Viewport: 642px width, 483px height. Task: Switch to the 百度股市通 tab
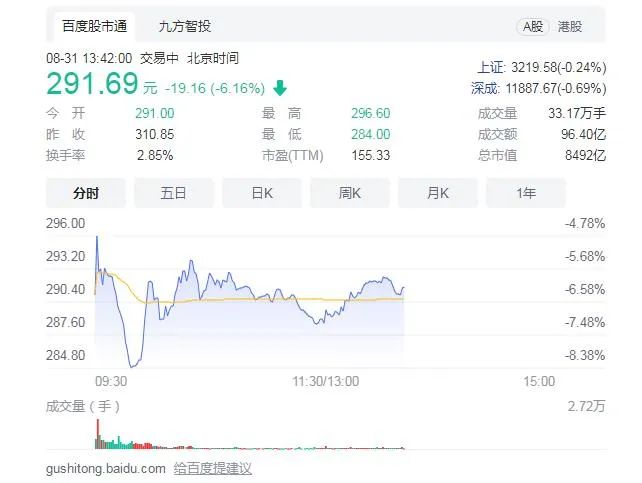click(92, 26)
